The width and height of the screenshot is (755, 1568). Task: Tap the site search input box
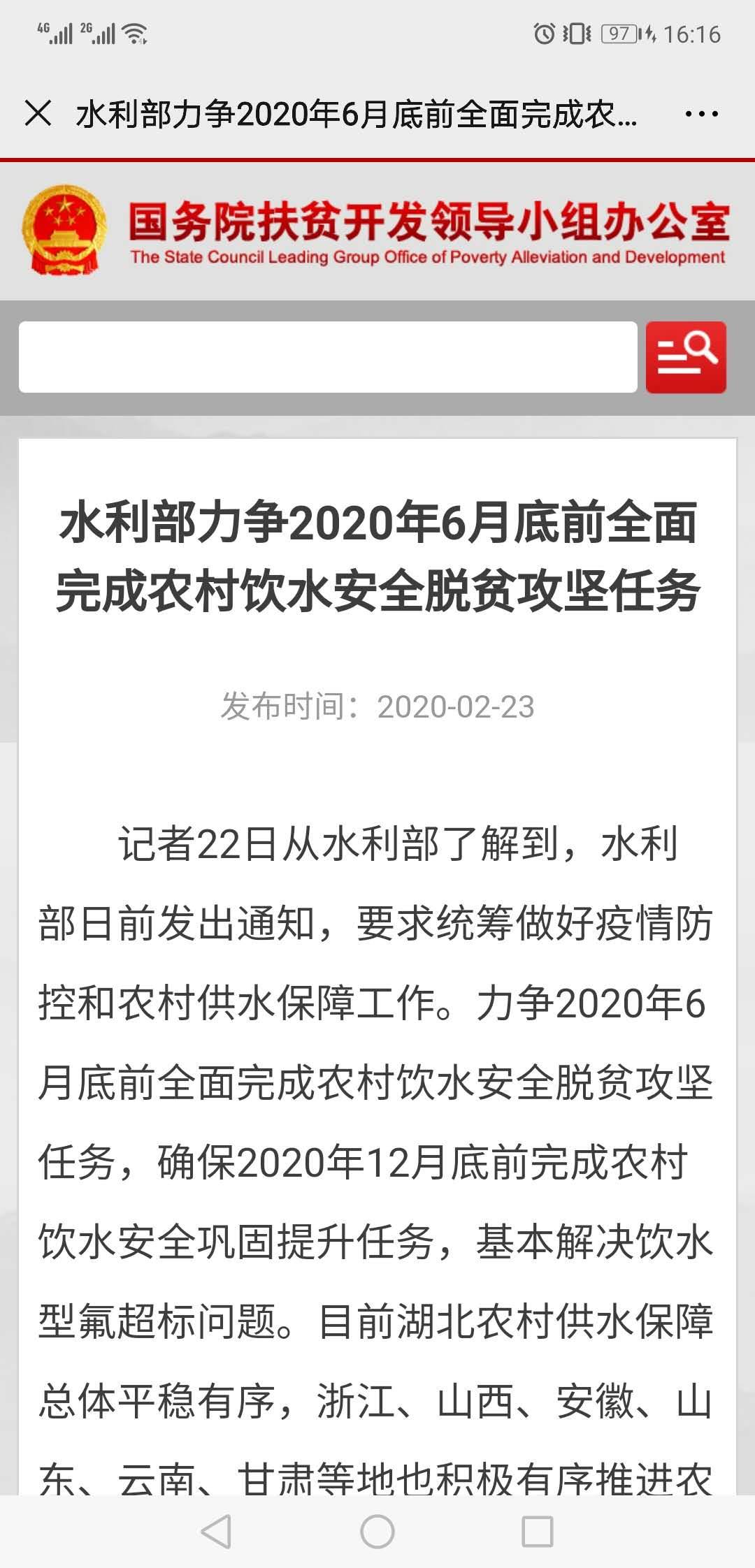pyautogui.click(x=328, y=357)
